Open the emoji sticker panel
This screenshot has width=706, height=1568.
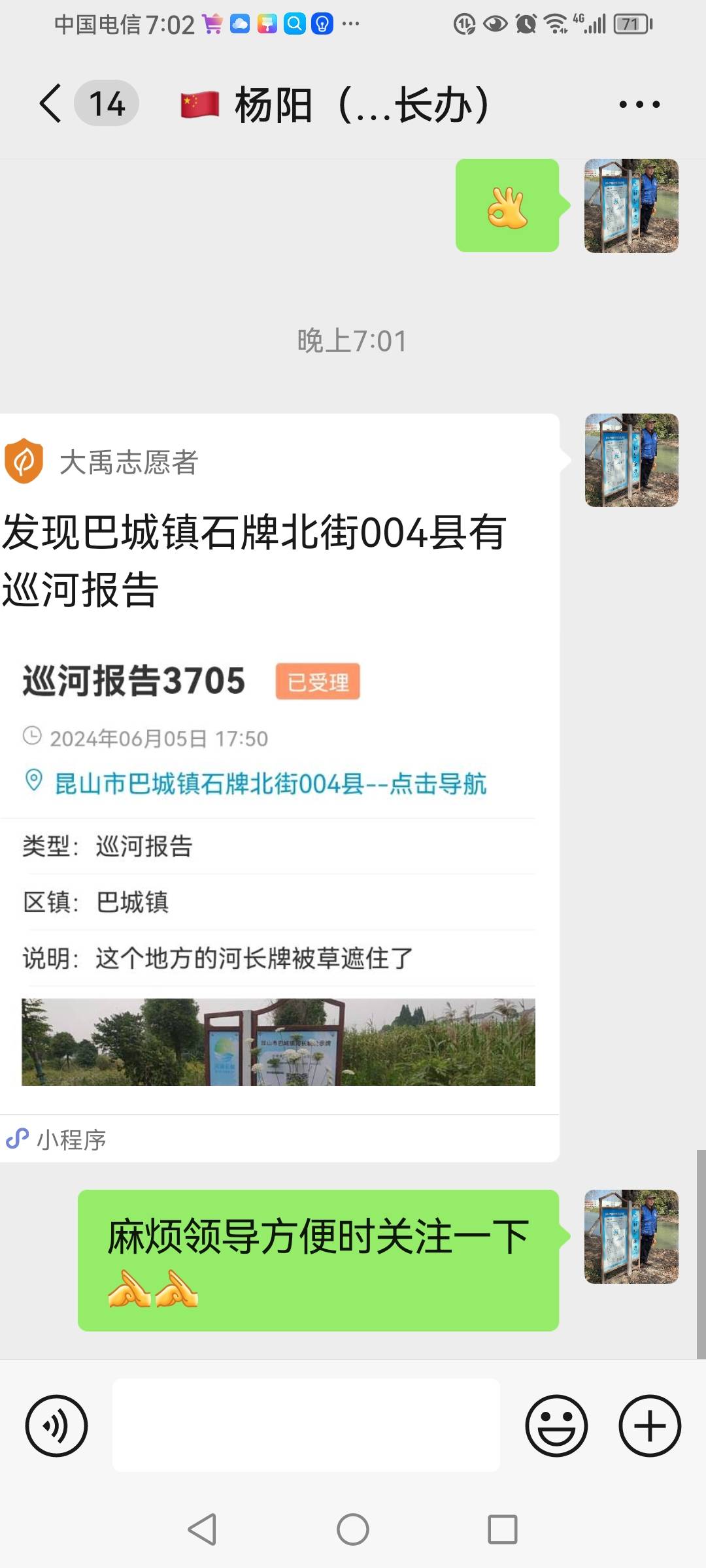coord(556,1426)
